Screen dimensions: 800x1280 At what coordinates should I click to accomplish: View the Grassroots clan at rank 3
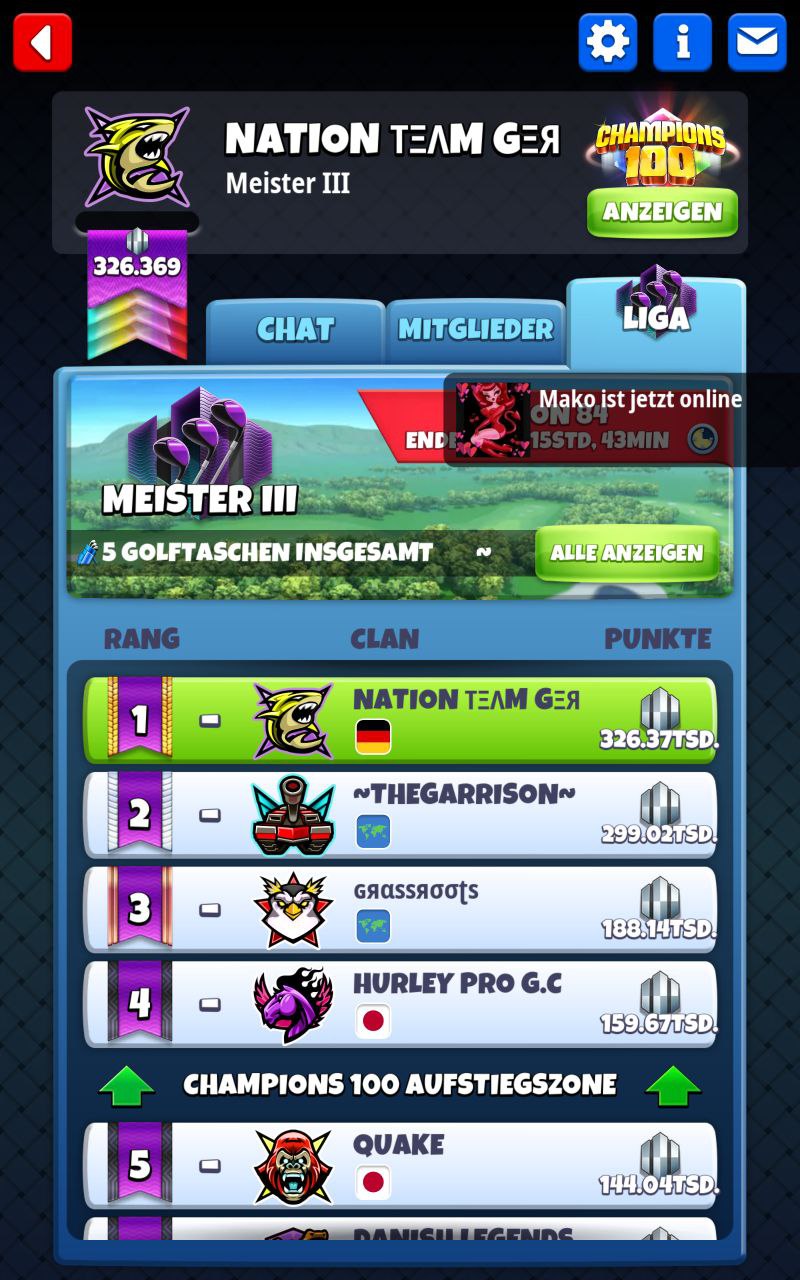[x=400, y=909]
